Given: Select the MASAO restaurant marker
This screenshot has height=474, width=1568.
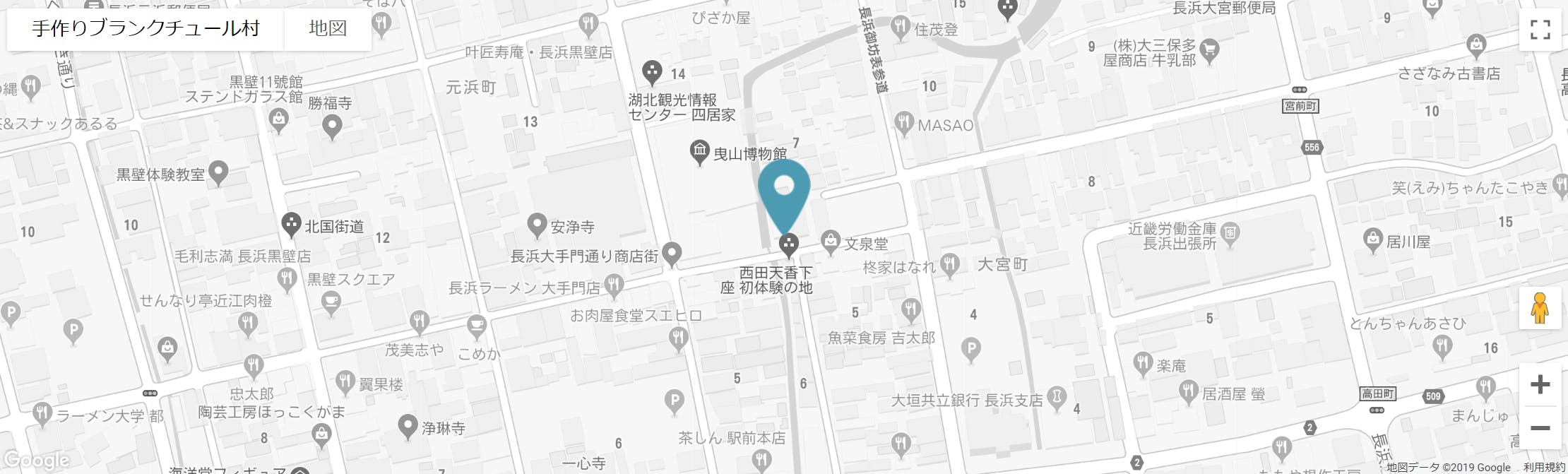Looking at the screenshot, I should point(904,124).
